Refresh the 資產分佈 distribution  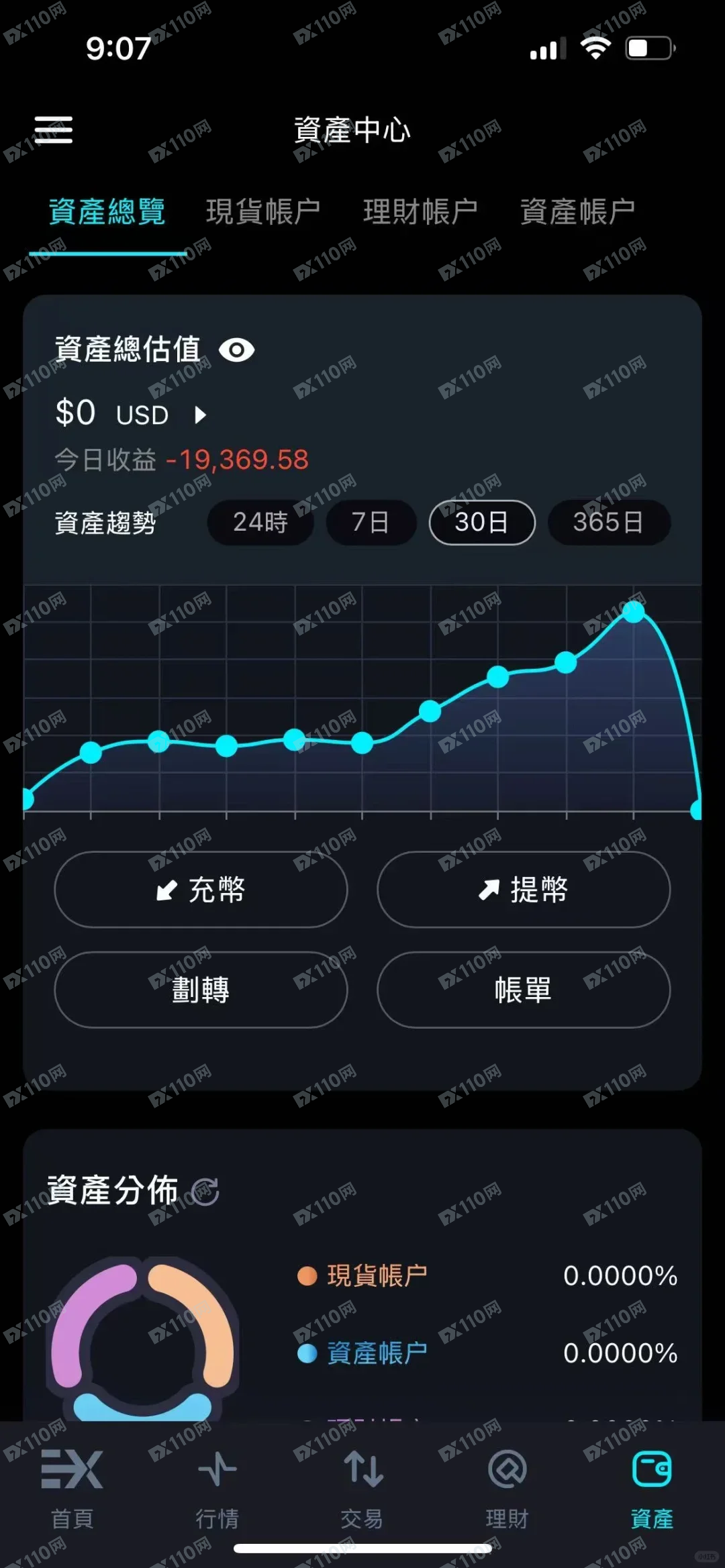coord(205,1191)
